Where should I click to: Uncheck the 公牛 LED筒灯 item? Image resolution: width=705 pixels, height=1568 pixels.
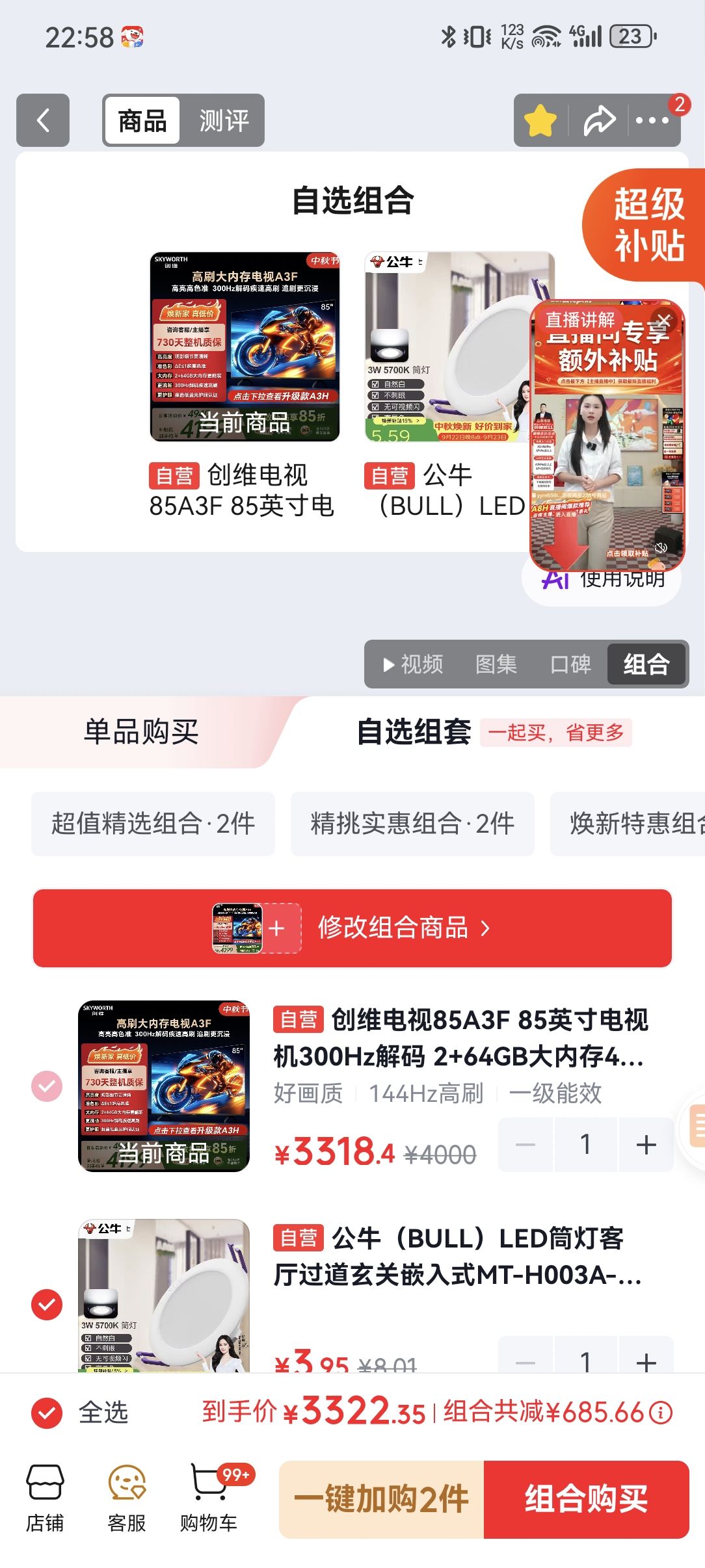(x=47, y=1304)
